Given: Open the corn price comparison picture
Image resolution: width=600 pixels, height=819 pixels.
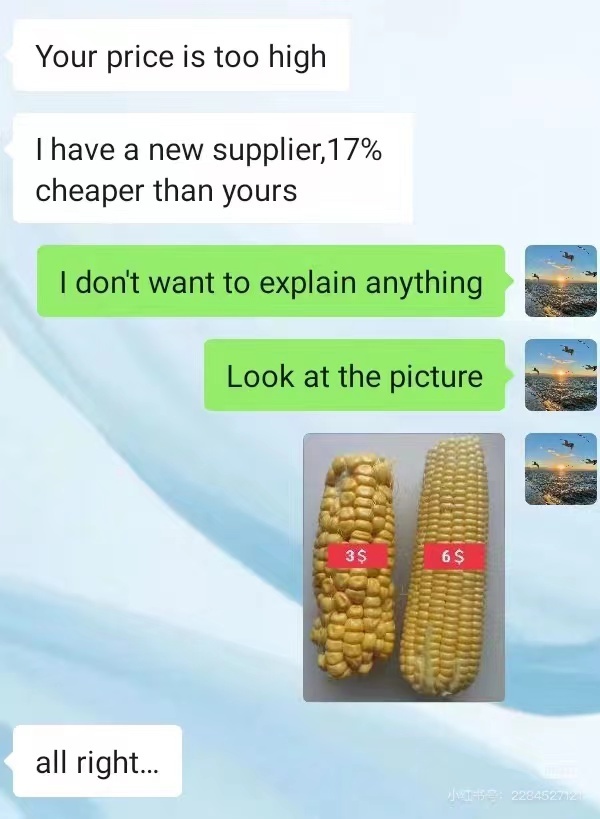Looking at the screenshot, I should (x=404, y=567).
